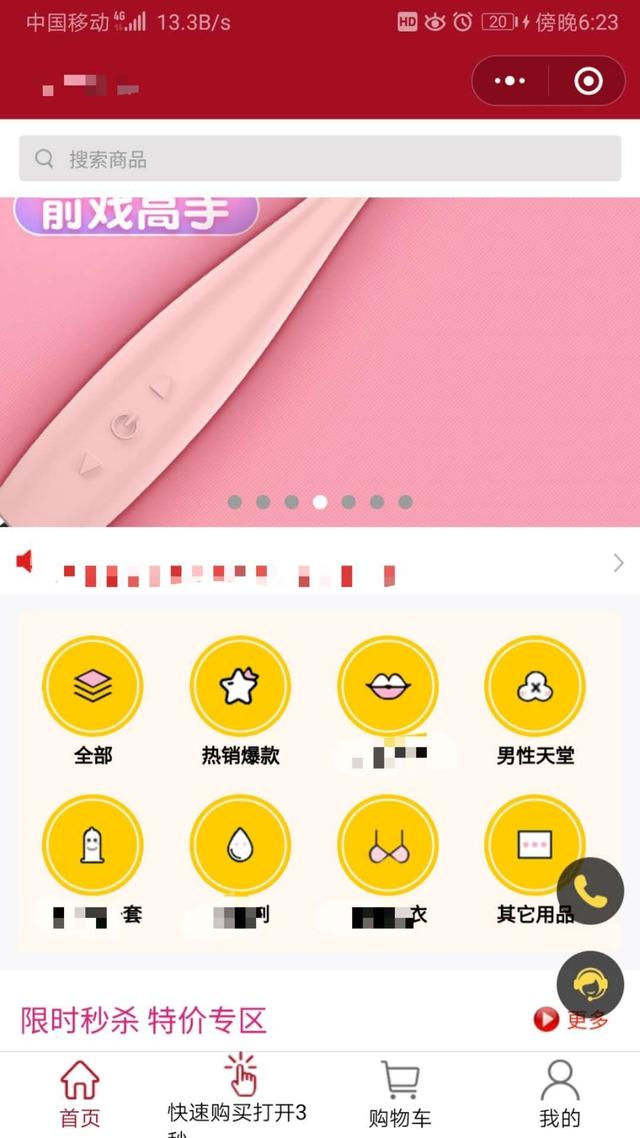The height and width of the screenshot is (1138, 640).
Task: Close the mini program via the circle icon
Action: [x=588, y=81]
